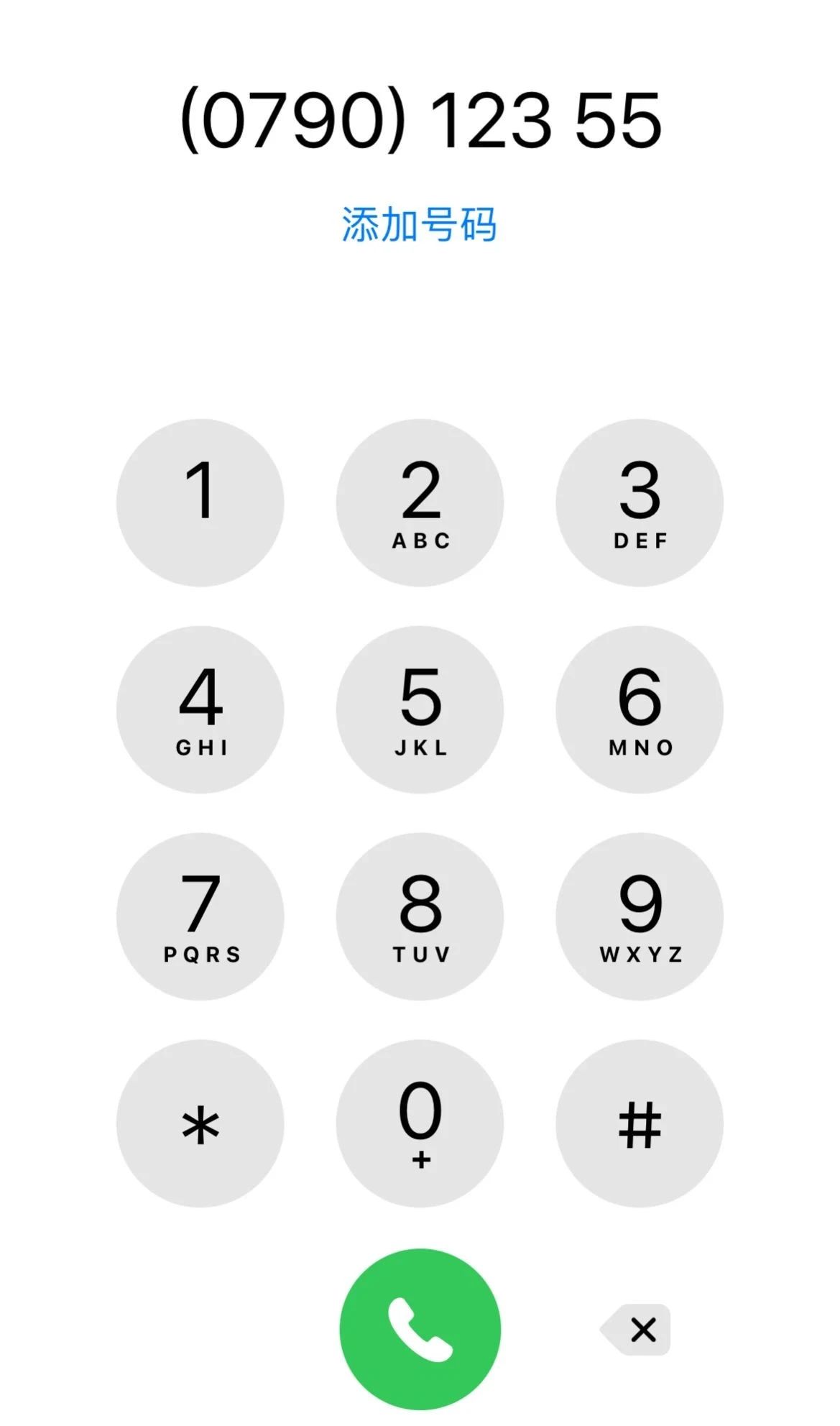Viewport: 840px width, 1426px height.
Task: Tap the 3 DEF key
Action: [x=640, y=502]
